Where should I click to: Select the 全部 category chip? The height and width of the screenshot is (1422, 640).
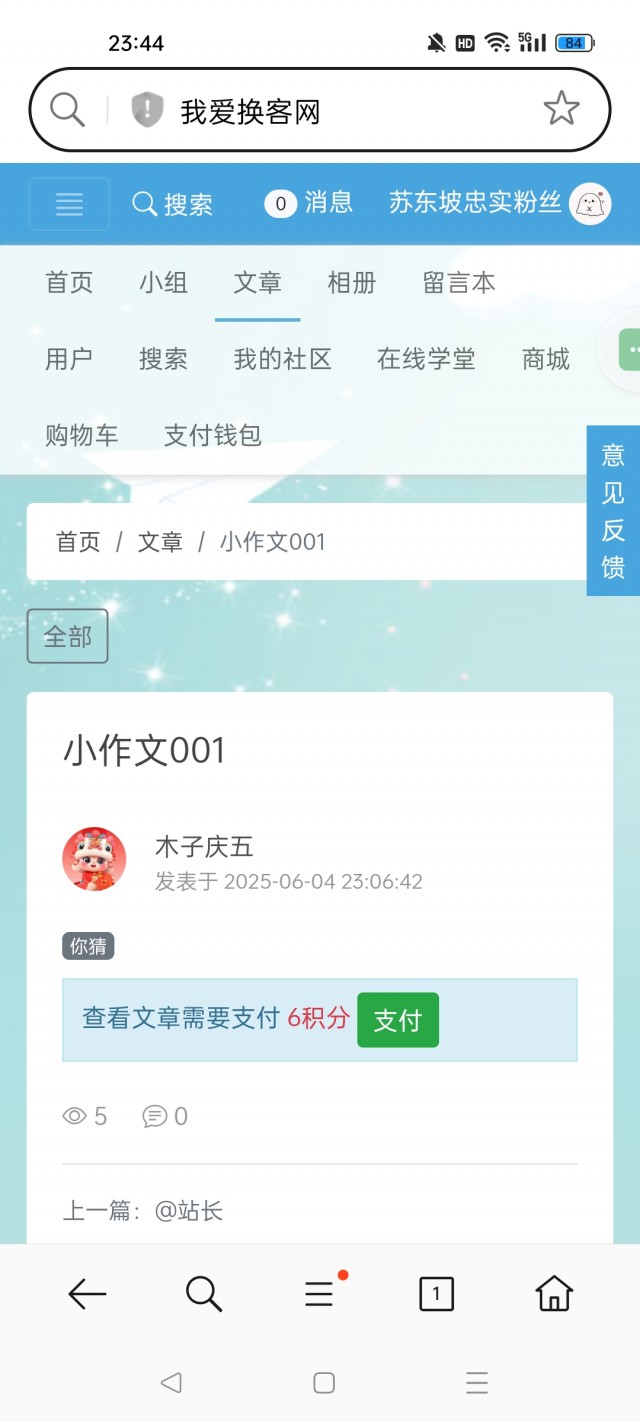tap(67, 636)
